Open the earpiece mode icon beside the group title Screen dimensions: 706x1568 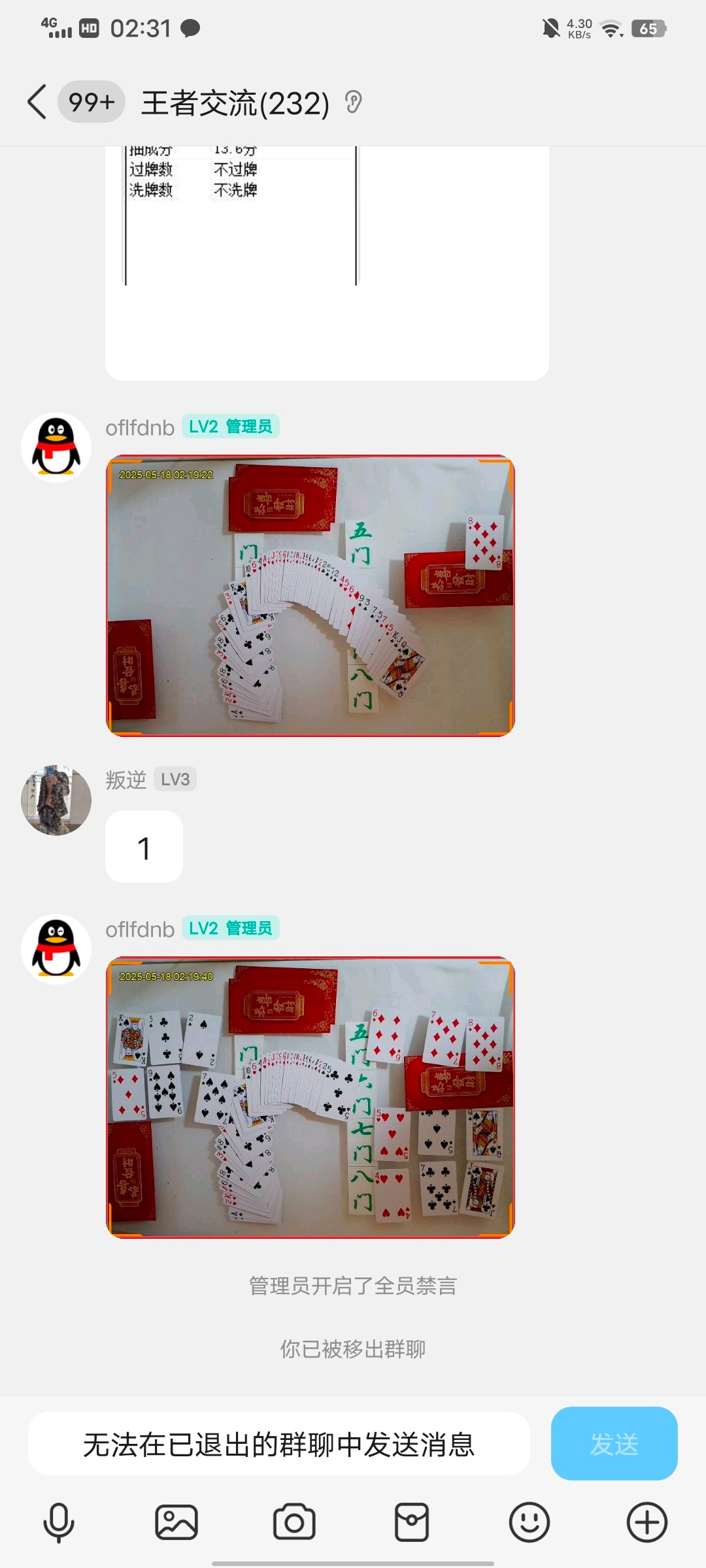tap(354, 103)
